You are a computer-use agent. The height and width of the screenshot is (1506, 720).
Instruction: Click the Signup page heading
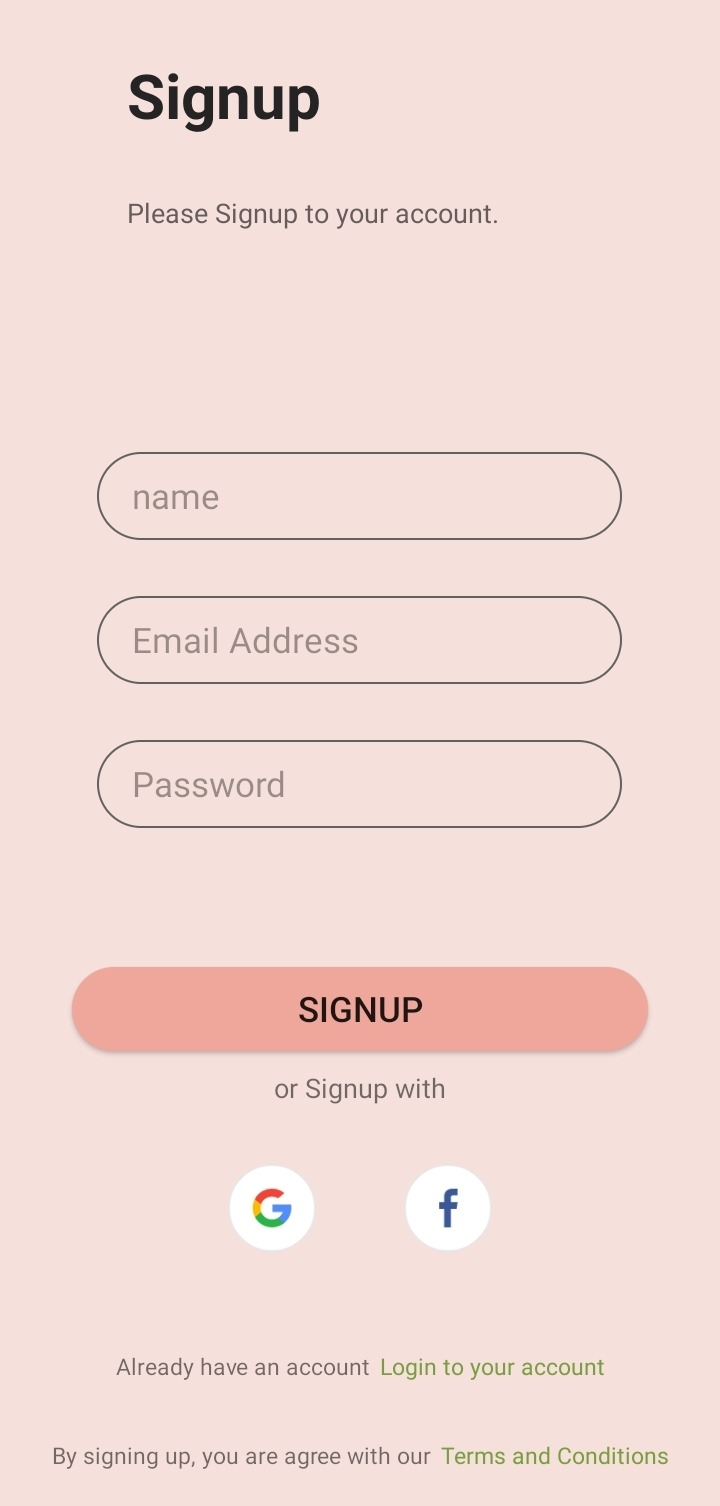tap(222, 97)
